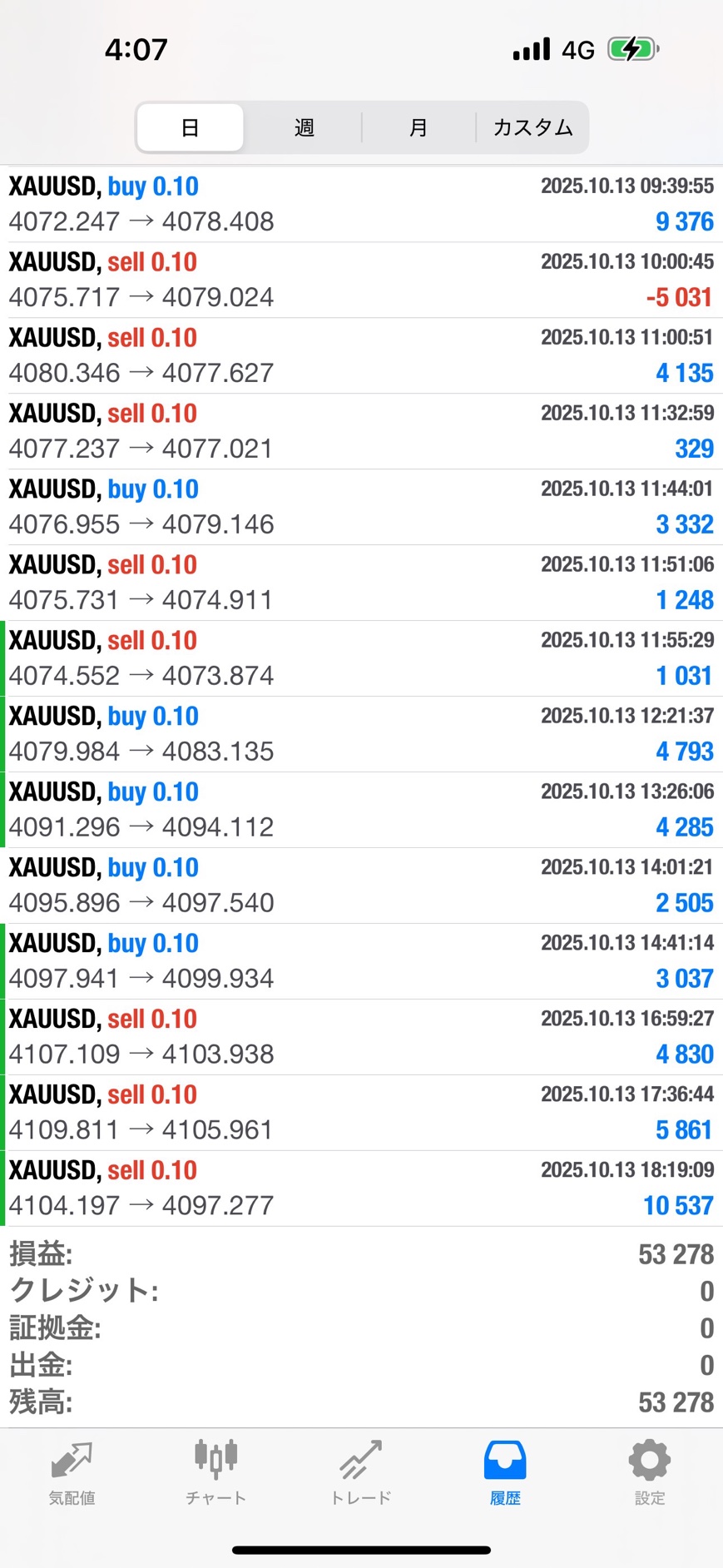
Task: Expand the losing sell trade of -5 031
Action: tap(361, 280)
